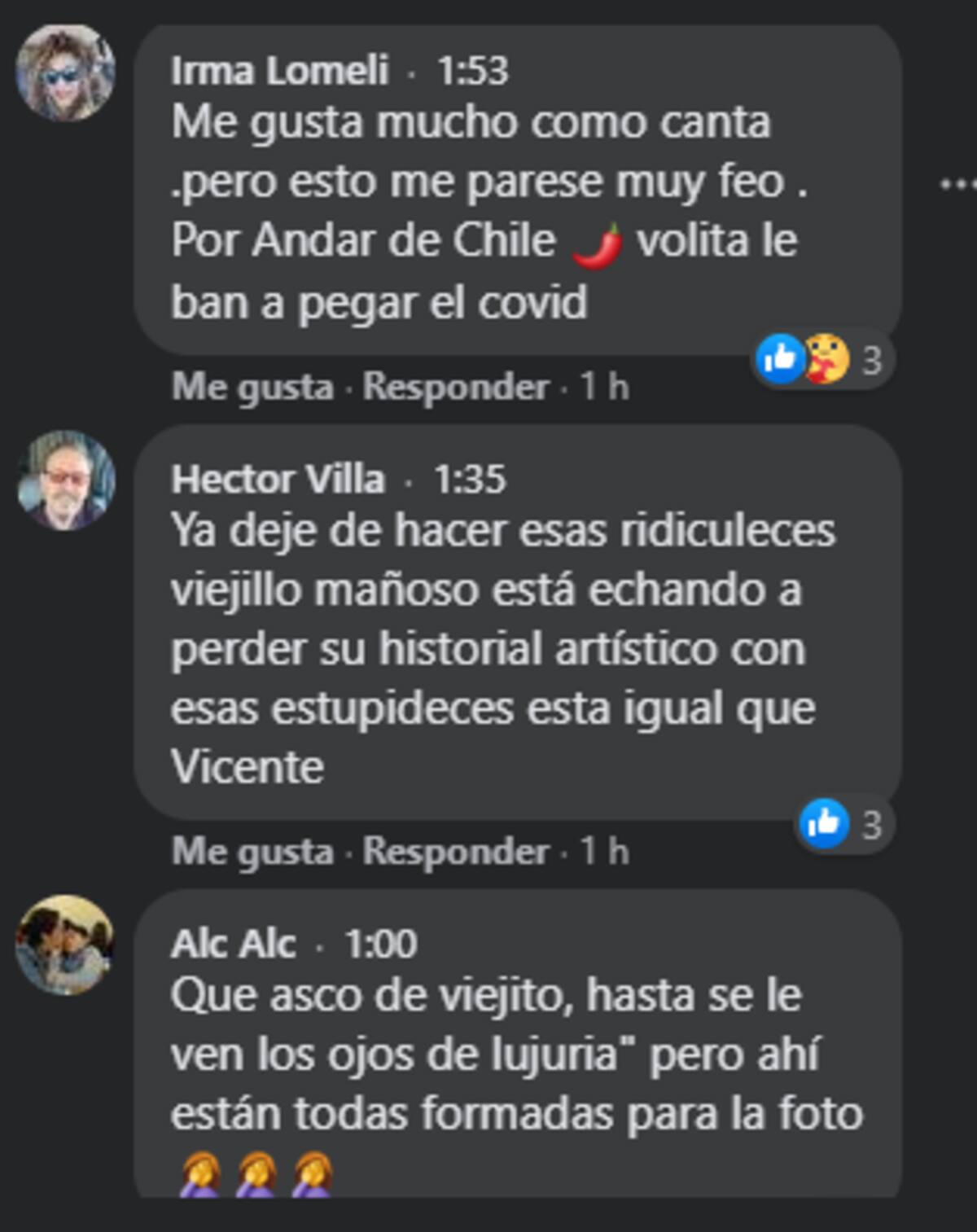
Task: Open Hector Villa's profile picture
Action: [x=65, y=480]
